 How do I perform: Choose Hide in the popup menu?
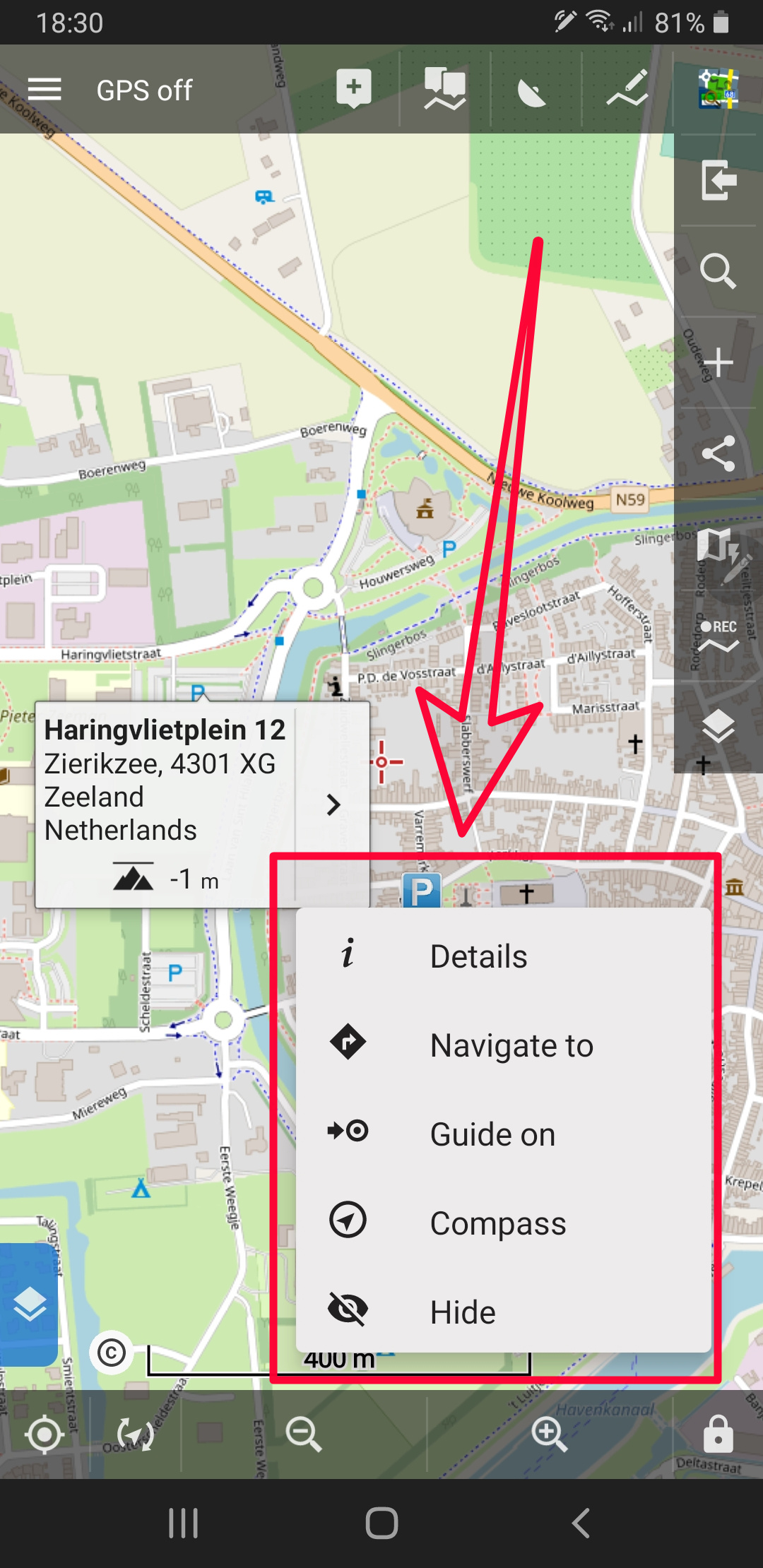[504, 1312]
